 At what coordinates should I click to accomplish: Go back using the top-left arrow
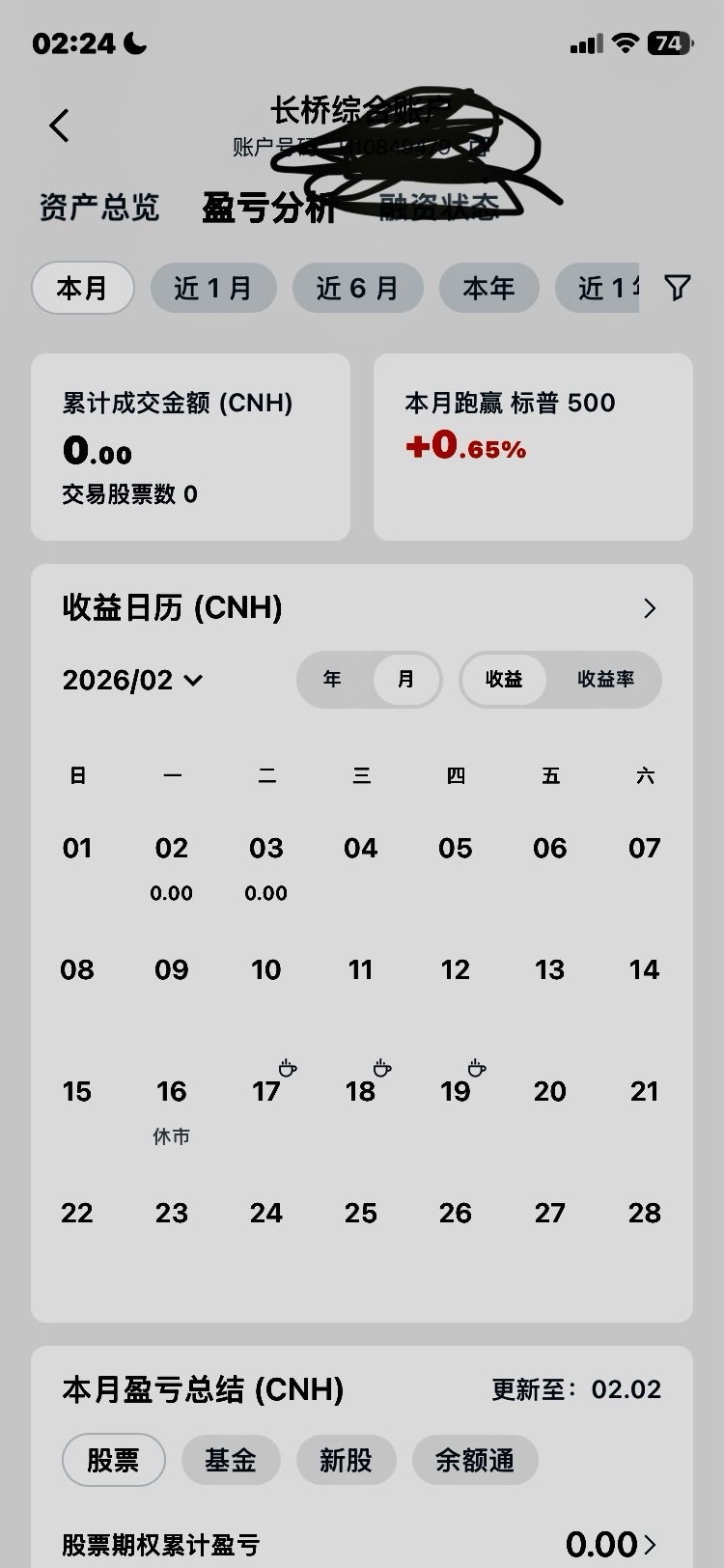point(60,126)
